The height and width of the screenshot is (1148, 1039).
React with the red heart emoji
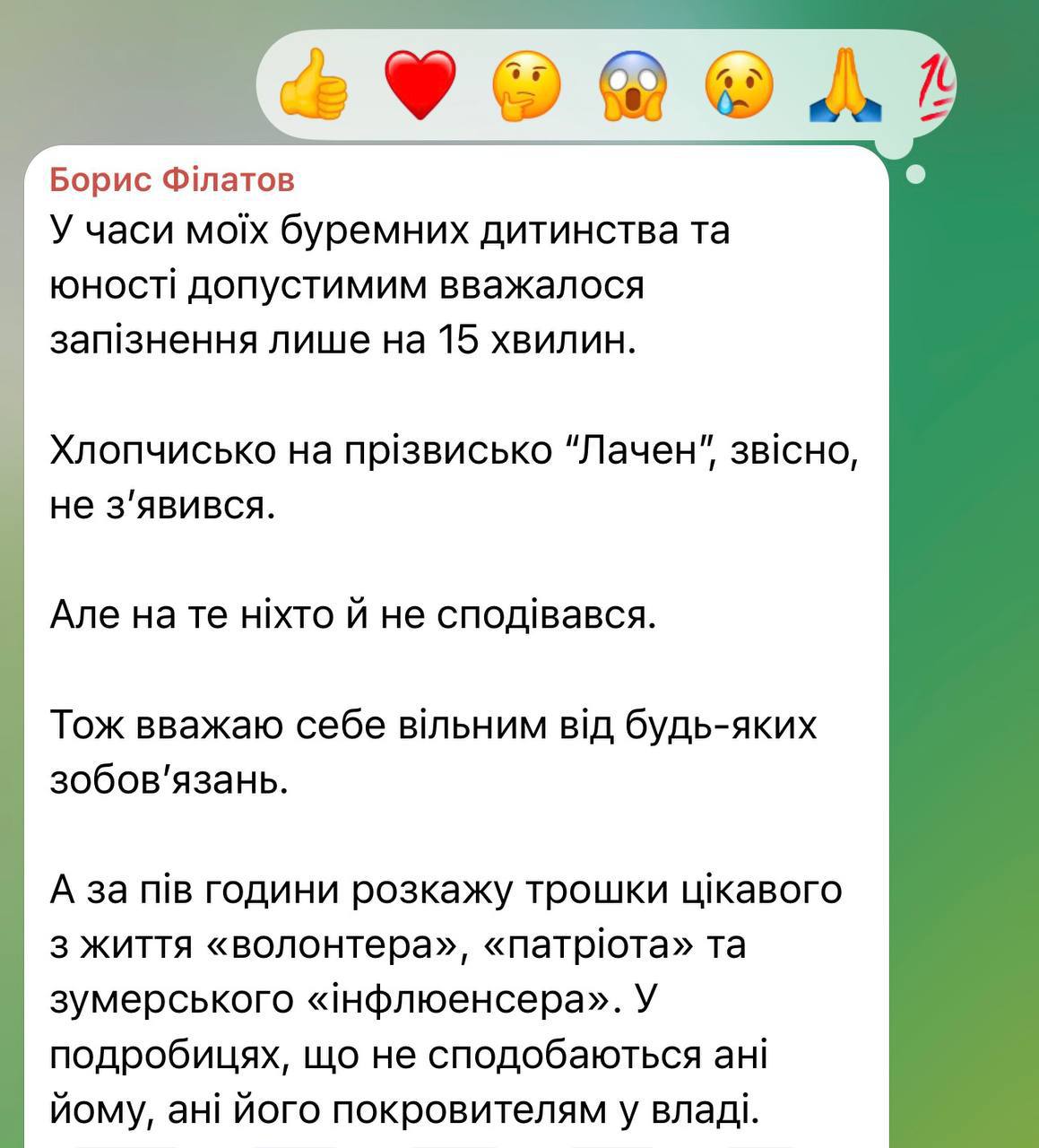coord(420,86)
